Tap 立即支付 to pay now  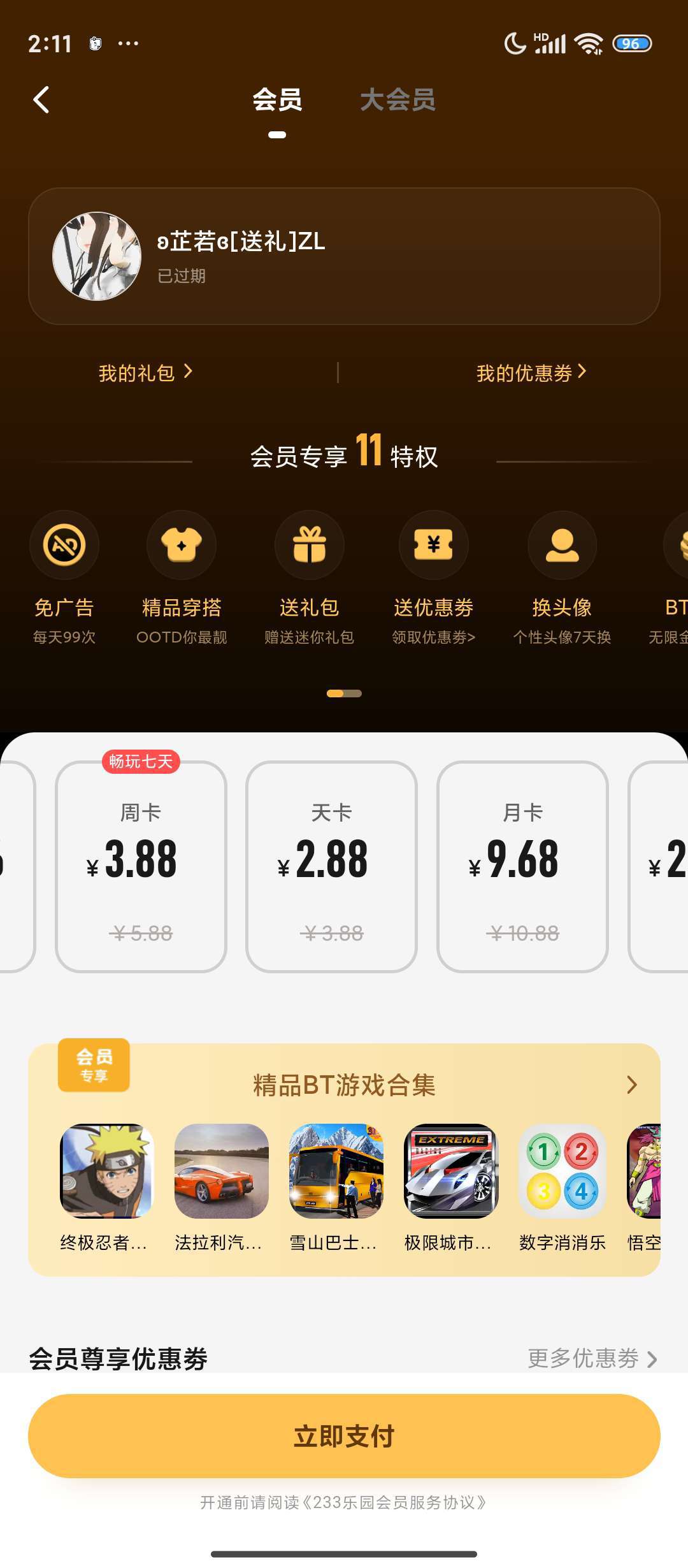[344, 1435]
